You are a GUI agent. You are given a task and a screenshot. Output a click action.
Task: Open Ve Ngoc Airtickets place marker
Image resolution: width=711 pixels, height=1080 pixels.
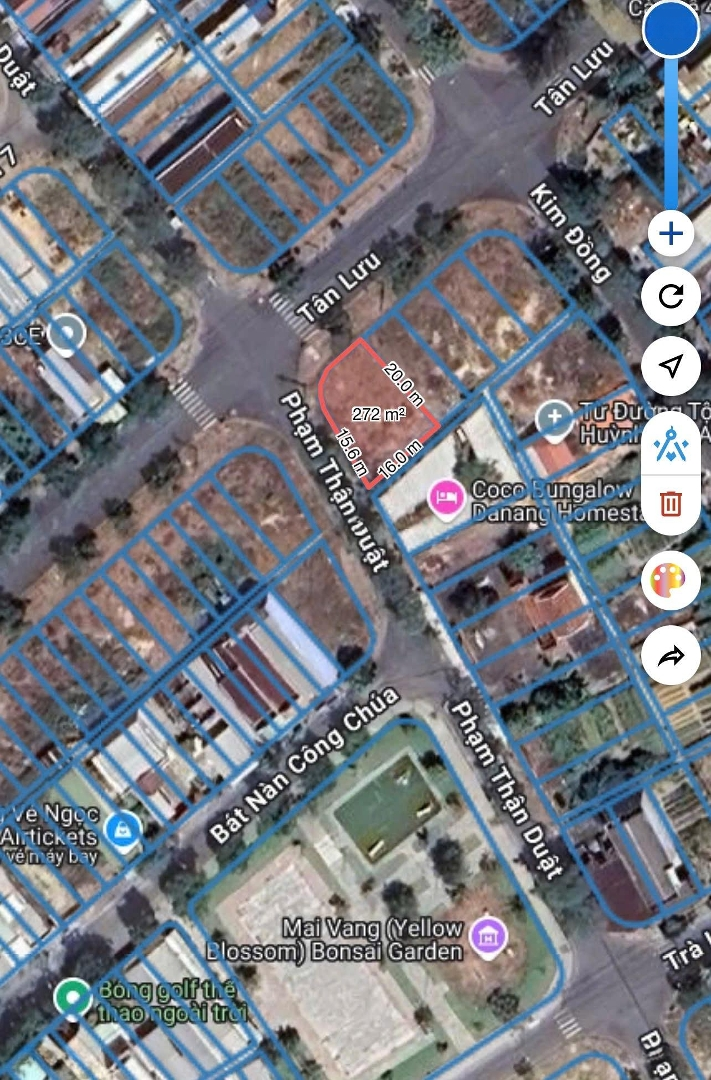(x=124, y=829)
